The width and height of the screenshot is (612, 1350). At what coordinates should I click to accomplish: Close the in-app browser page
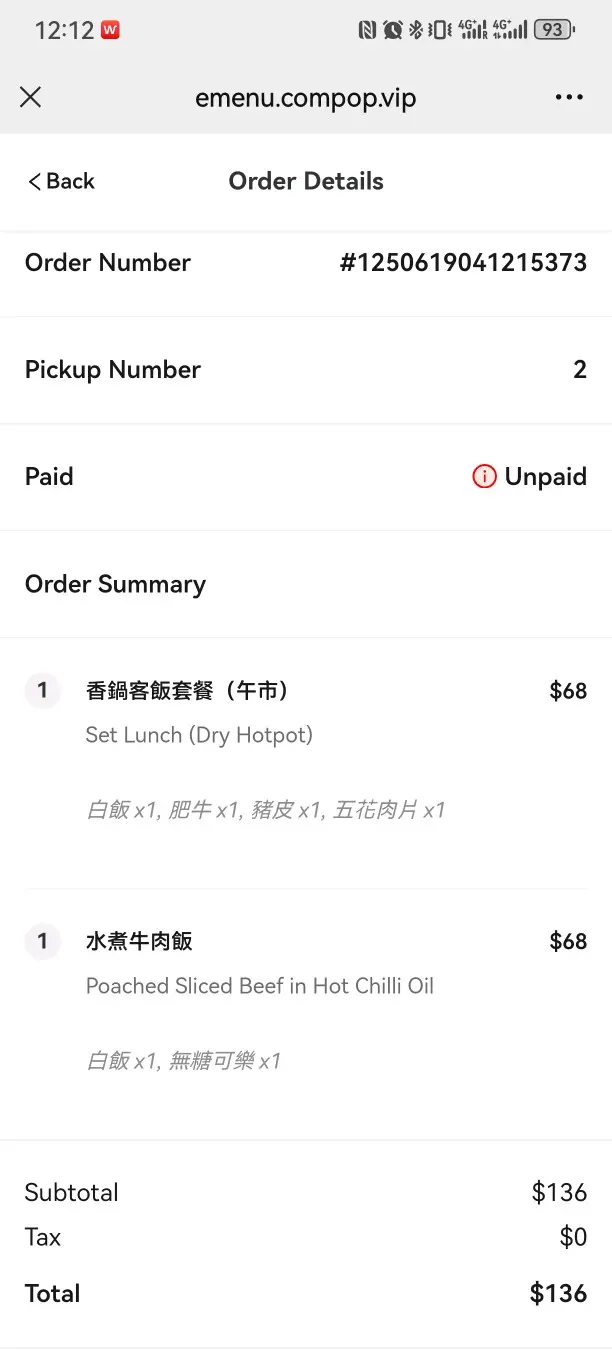point(31,97)
